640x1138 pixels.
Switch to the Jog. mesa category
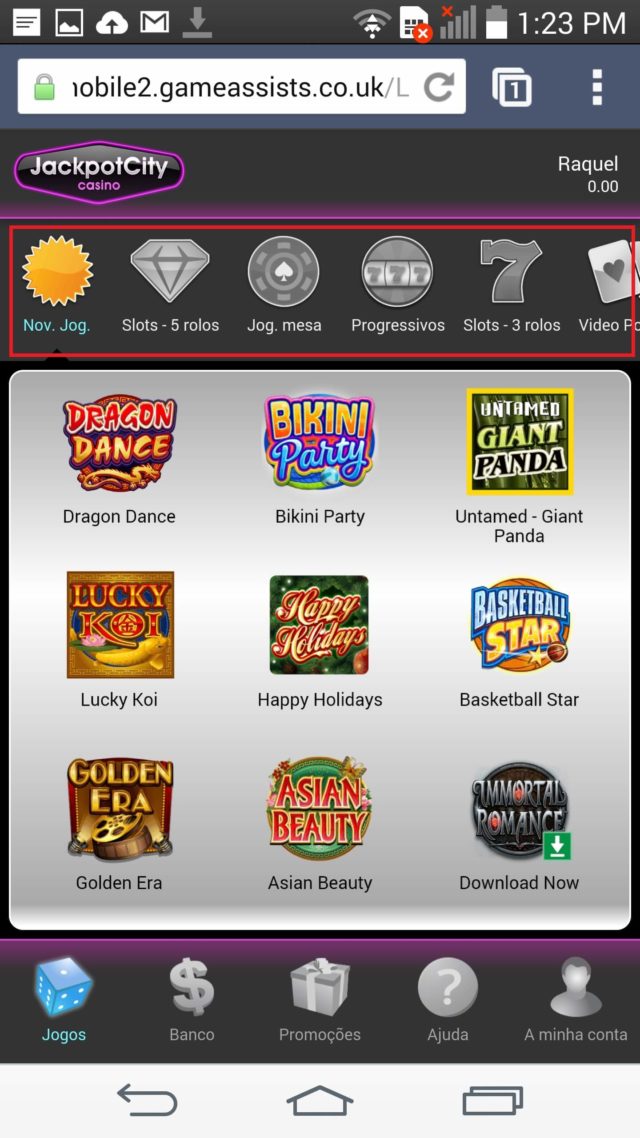pos(284,285)
